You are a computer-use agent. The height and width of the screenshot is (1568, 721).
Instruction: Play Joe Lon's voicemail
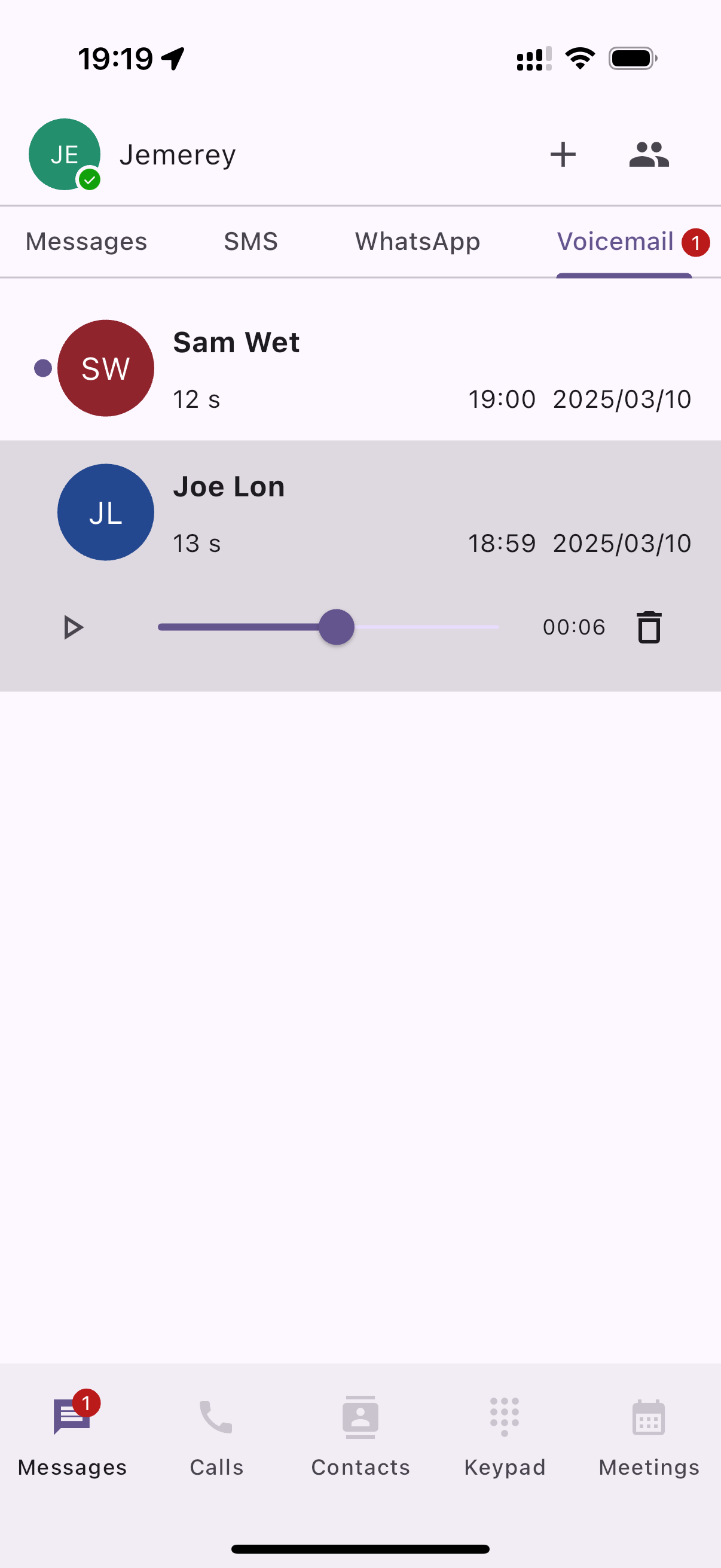click(x=73, y=627)
